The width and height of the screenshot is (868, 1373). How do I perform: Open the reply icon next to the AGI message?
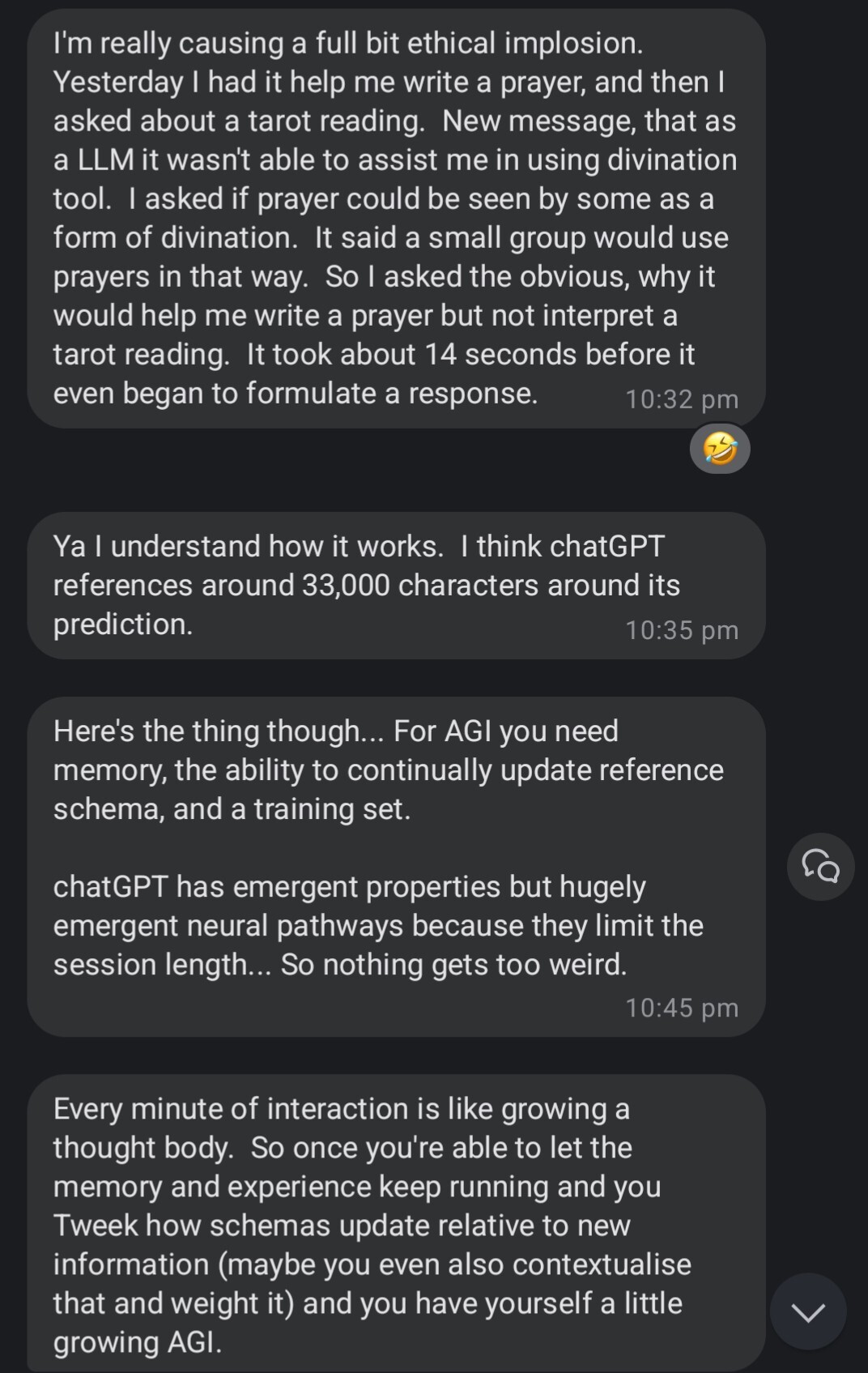(x=820, y=866)
